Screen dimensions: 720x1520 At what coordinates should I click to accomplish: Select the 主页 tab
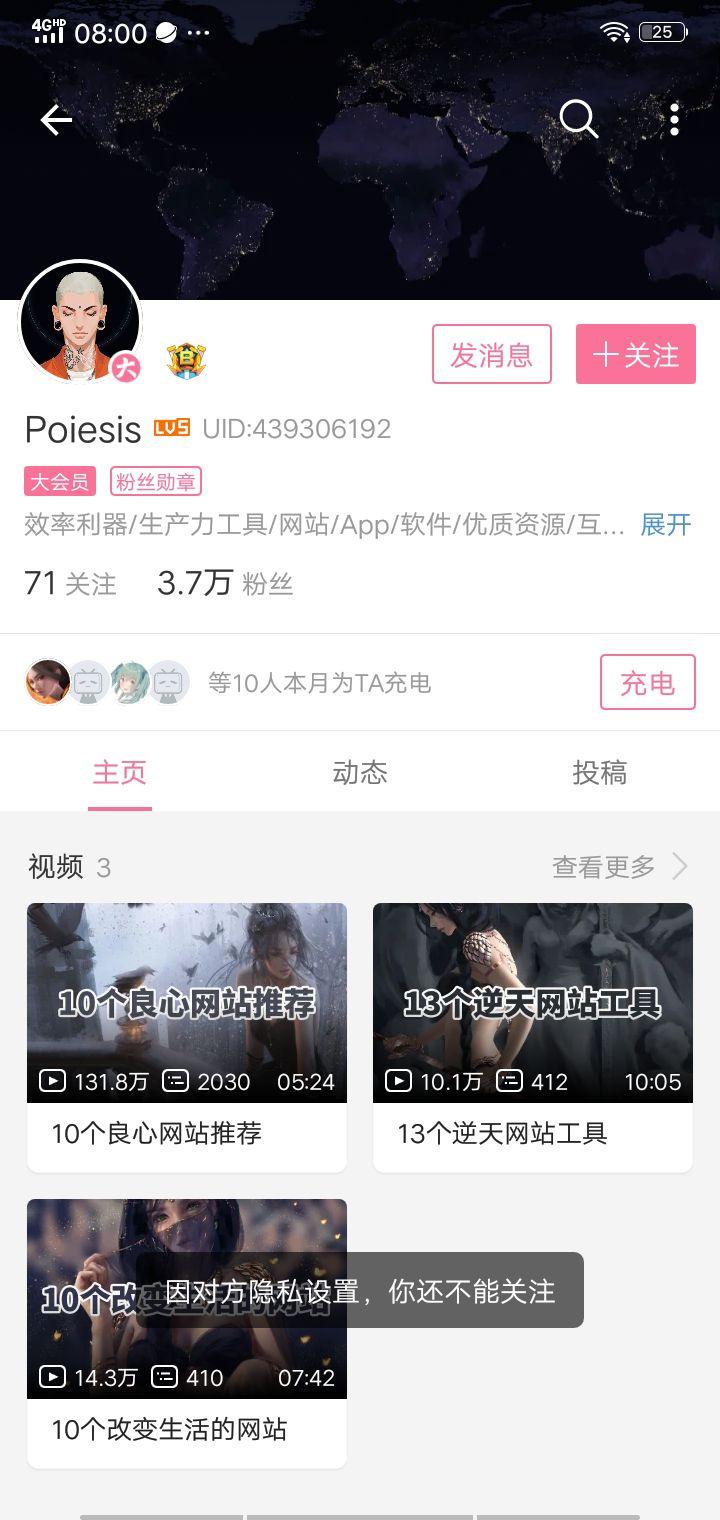120,772
